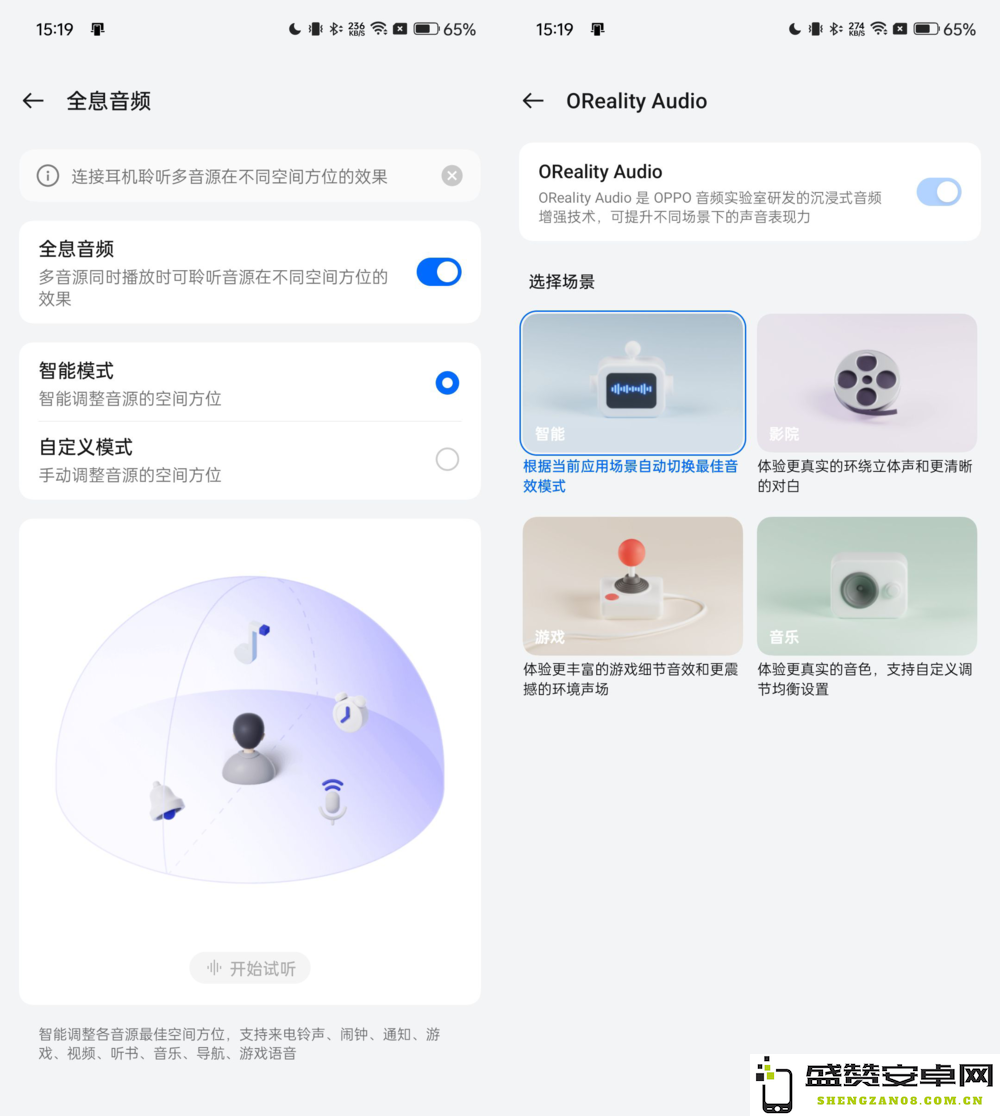Turn off the 全息音频 switch
Screen dimensions: 1000x1116
[x=438, y=272]
